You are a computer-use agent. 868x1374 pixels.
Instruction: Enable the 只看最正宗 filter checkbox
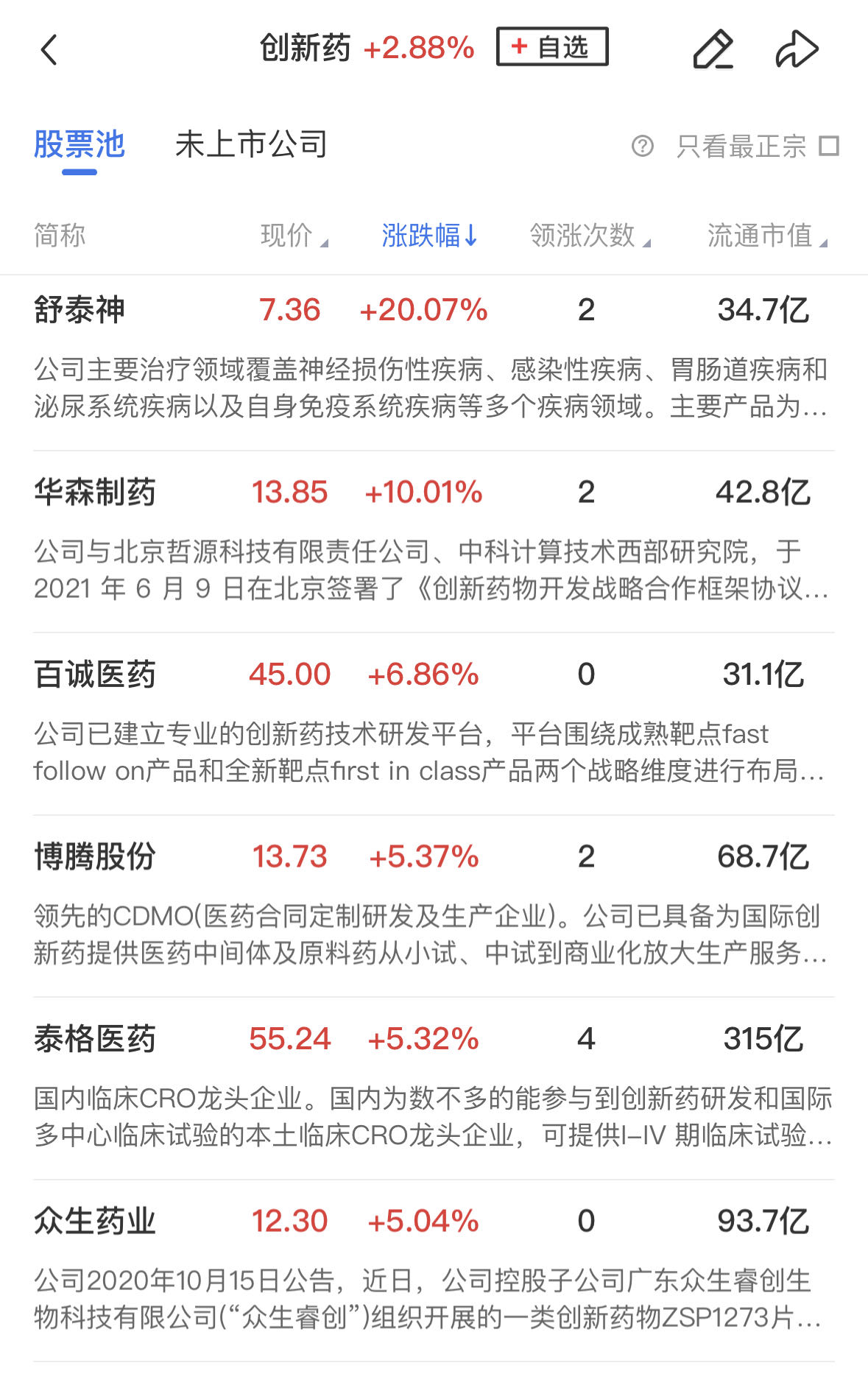[830, 146]
